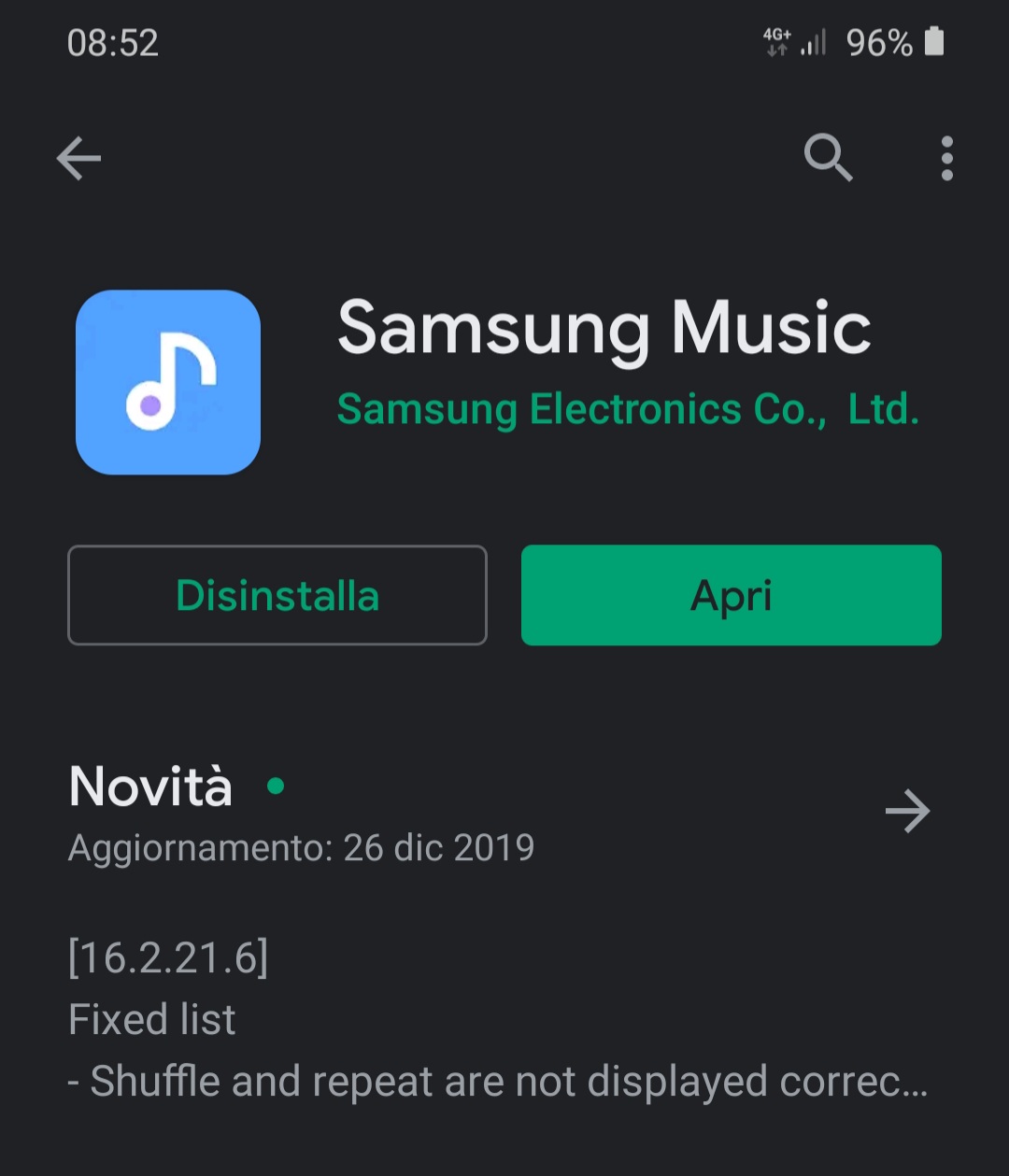Open the search magnifier icon
Viewport: 1009px width, 1176px height.
(828, 157)
